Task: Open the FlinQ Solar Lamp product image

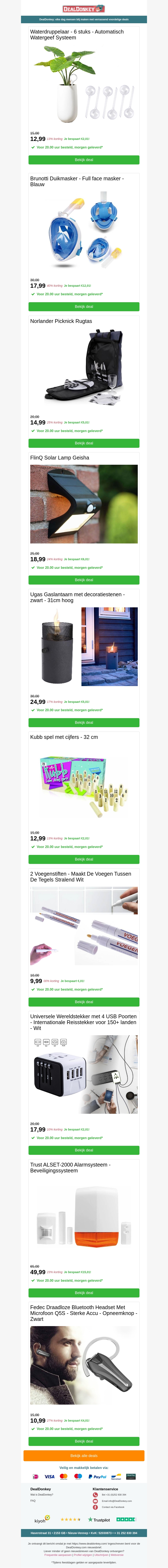Action: click(x=84, y=504)
